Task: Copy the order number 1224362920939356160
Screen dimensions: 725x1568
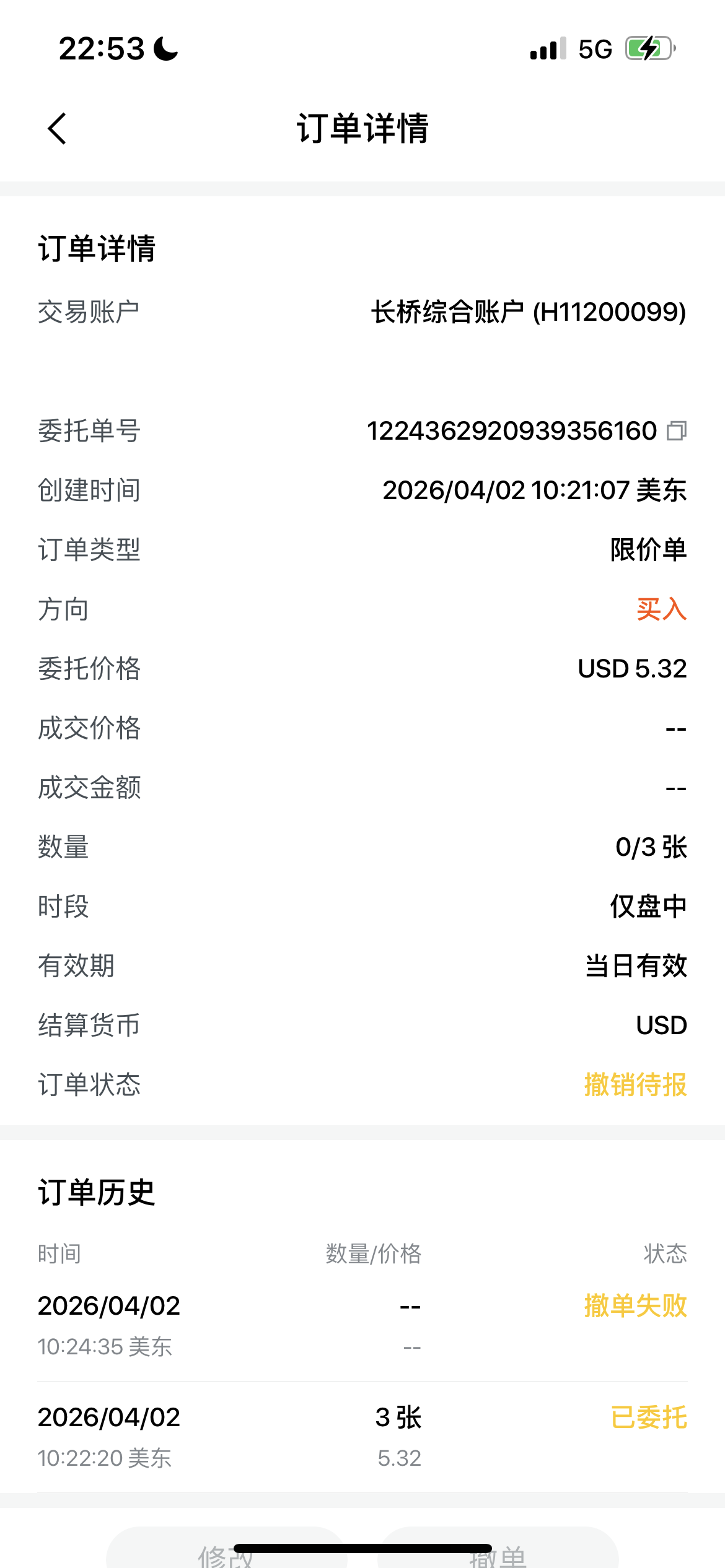Action: (x=677, y=431)
